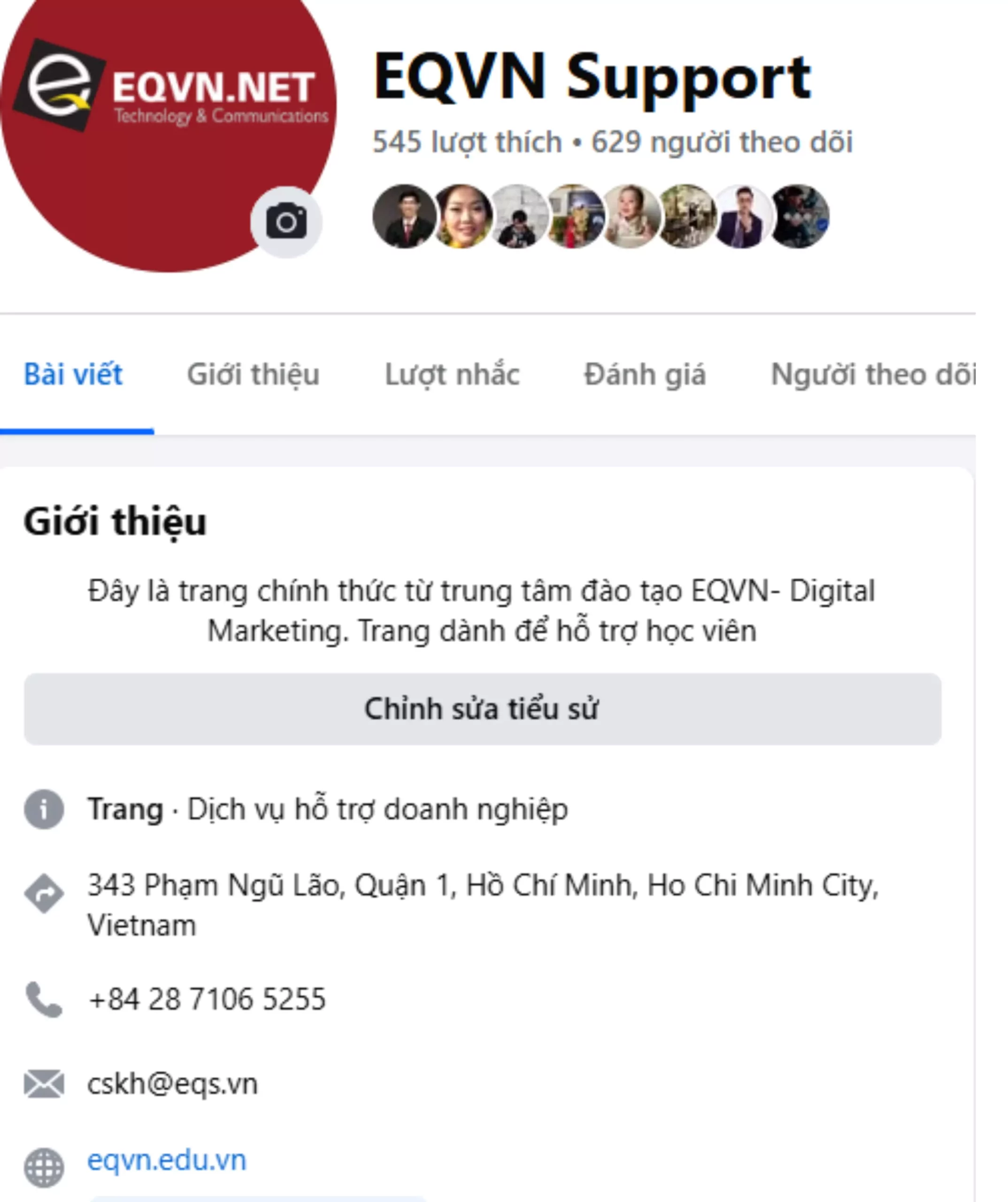1008x1202 pixels.
Task: Open the row of follower profile photos
Action: click(x=600, y=216)
